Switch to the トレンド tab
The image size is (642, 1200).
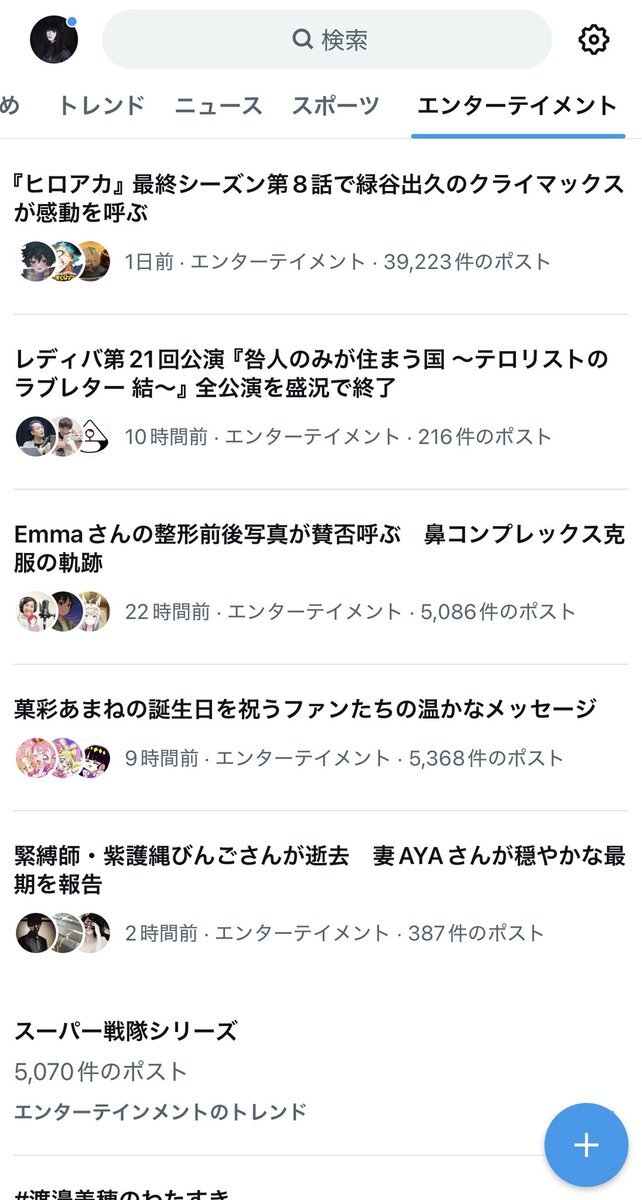[x=101, y=106]
